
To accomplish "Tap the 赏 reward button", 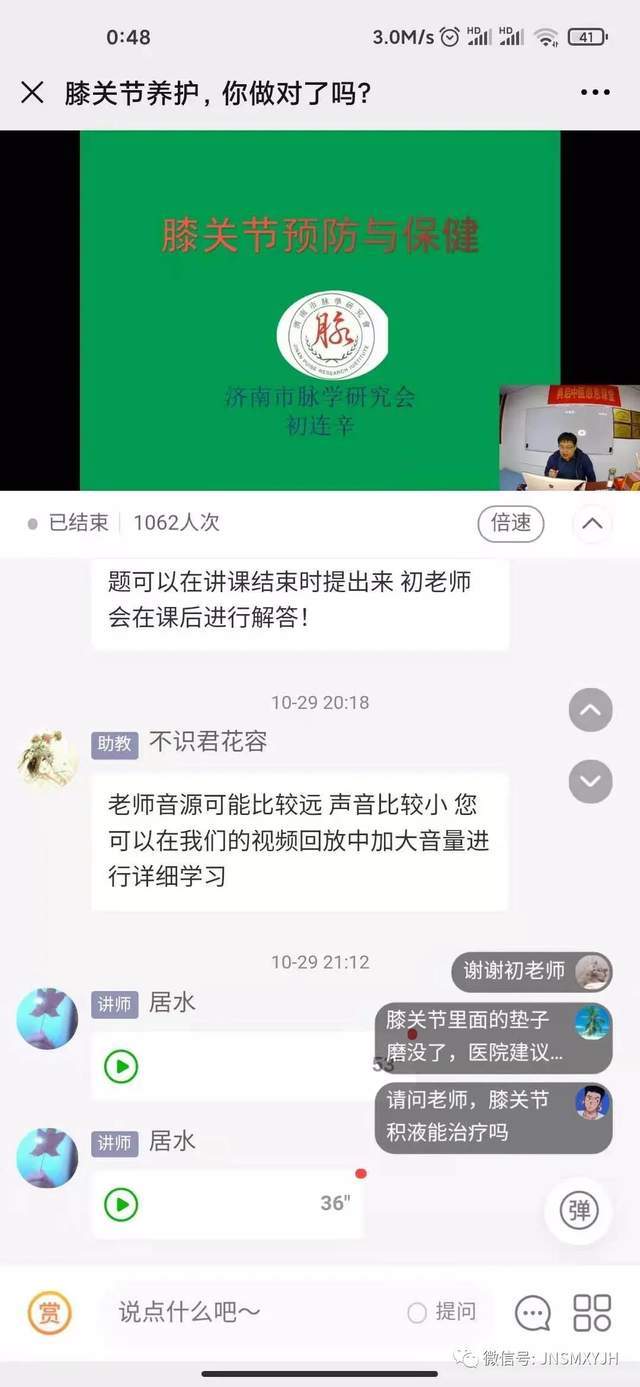I will (49, 1312).
